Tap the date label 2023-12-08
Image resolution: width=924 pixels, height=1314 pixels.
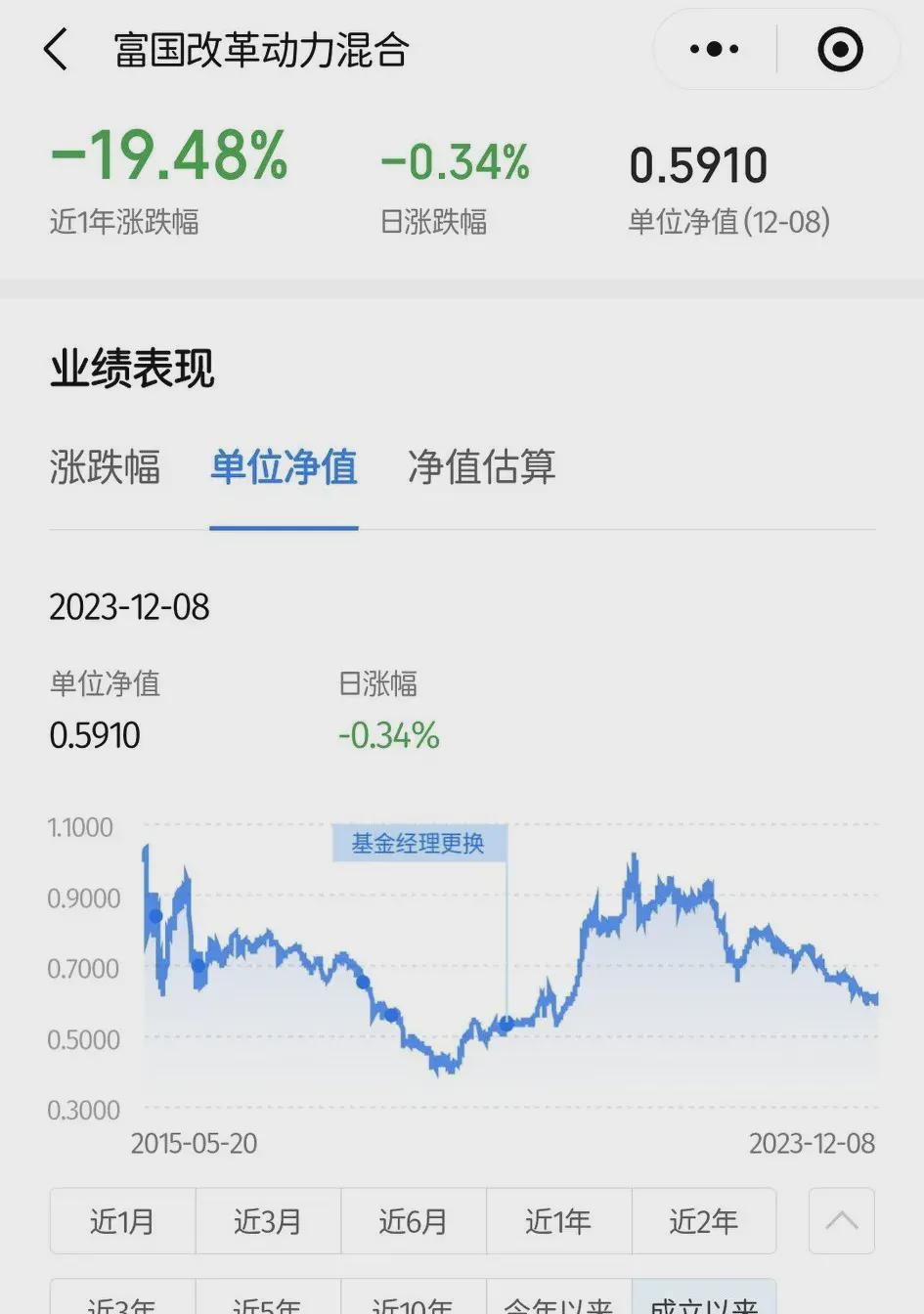(x=128, y=607)
